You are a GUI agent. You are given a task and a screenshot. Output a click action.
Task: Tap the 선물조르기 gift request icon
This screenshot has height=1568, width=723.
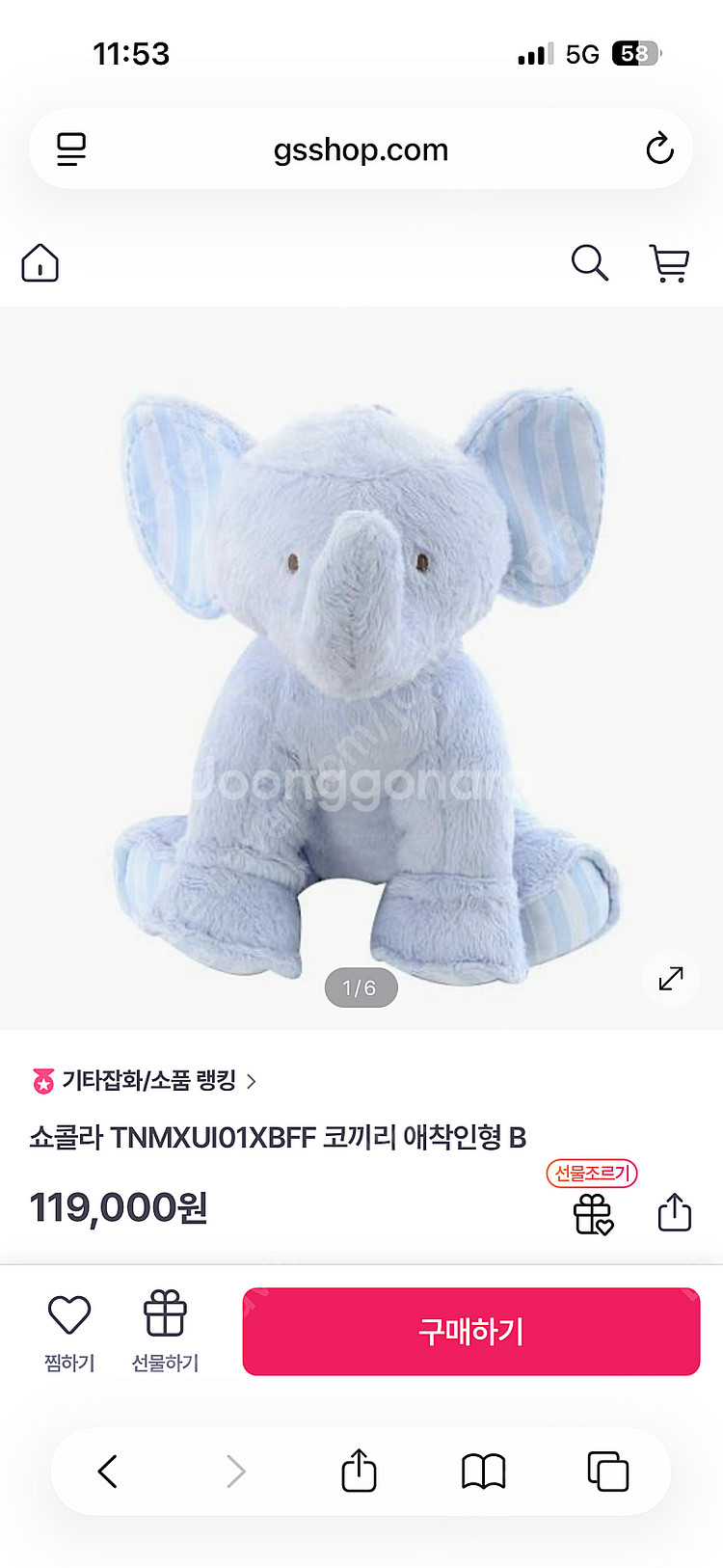tap(593, 1213)
